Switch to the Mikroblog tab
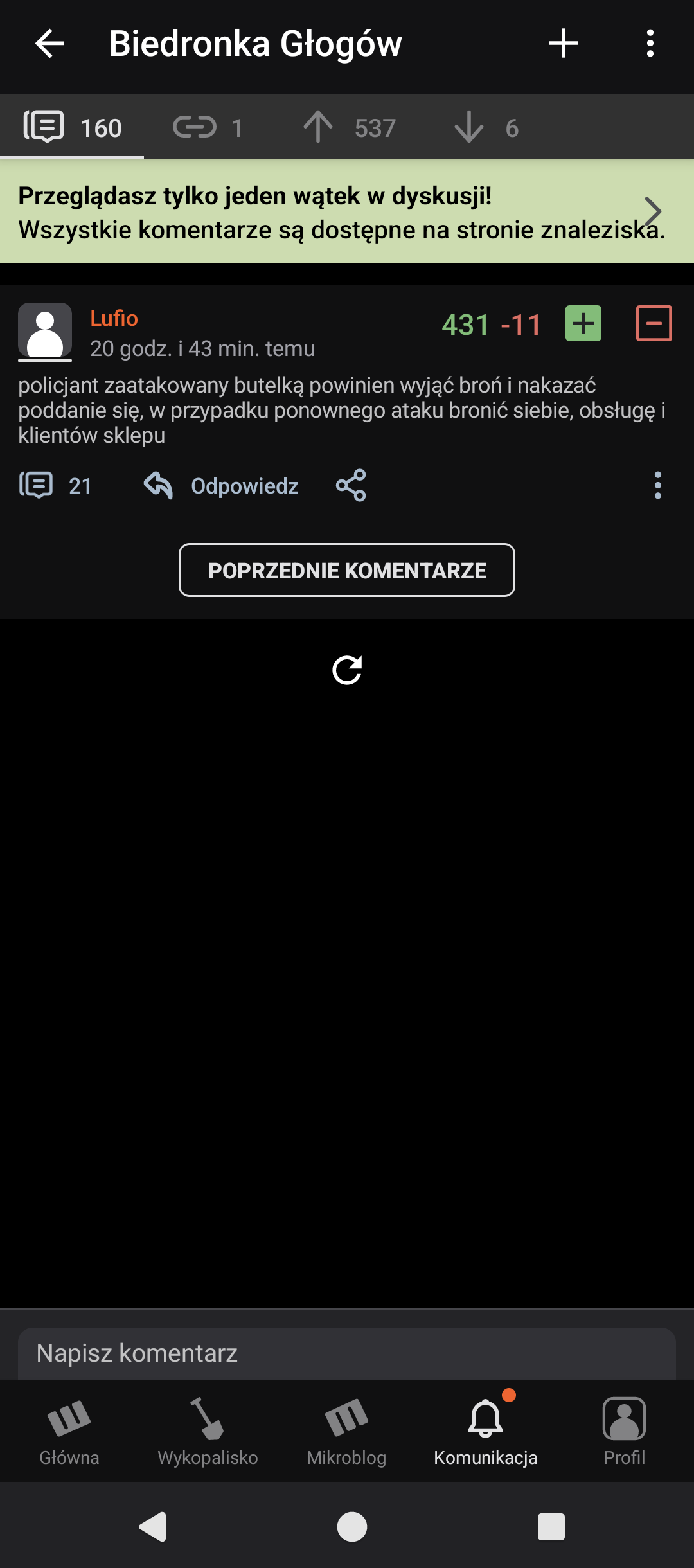The height and width of the screenshot is (1568, 694). (346, 1432)
